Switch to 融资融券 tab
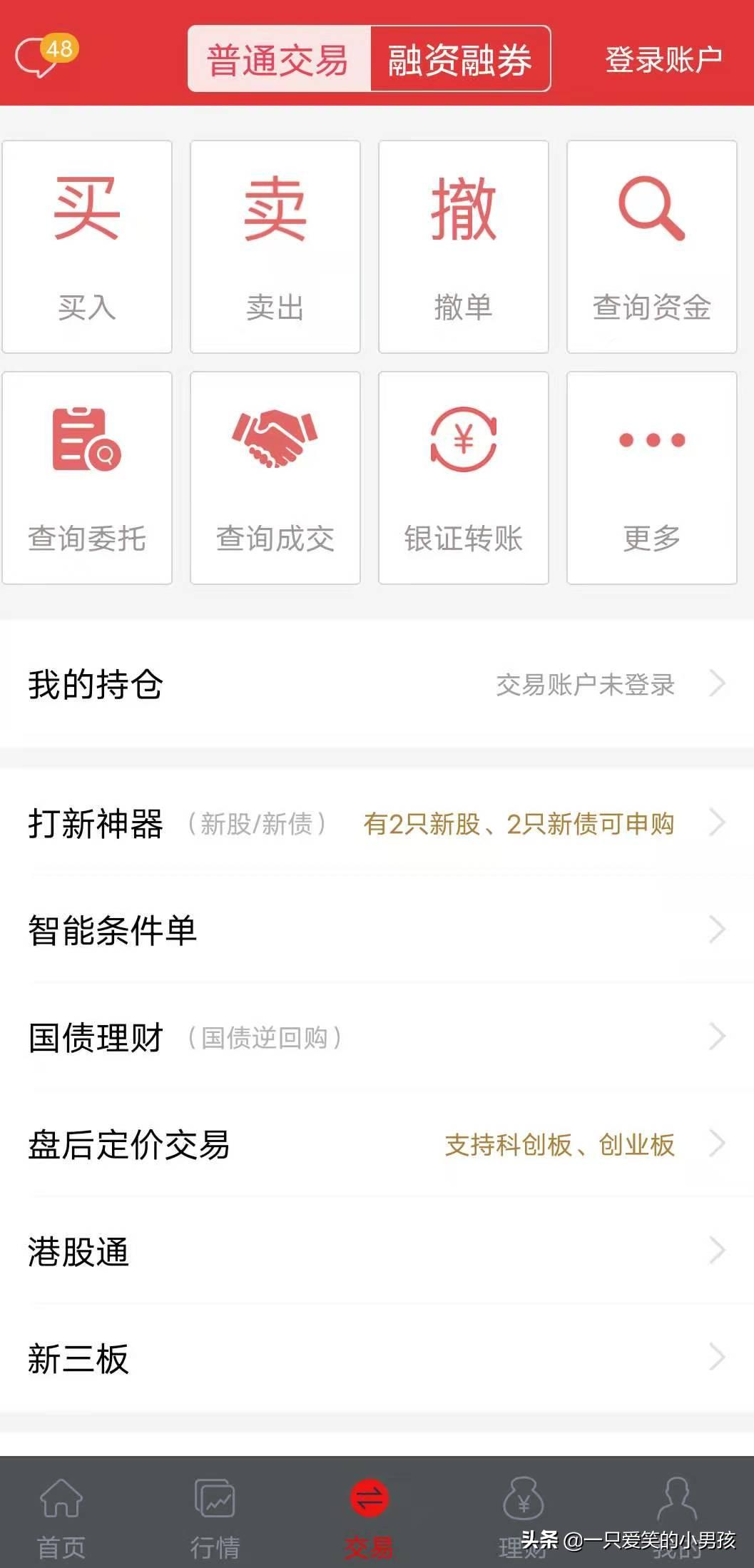Screen dimensions: 754x1568 tap(460, 59)
